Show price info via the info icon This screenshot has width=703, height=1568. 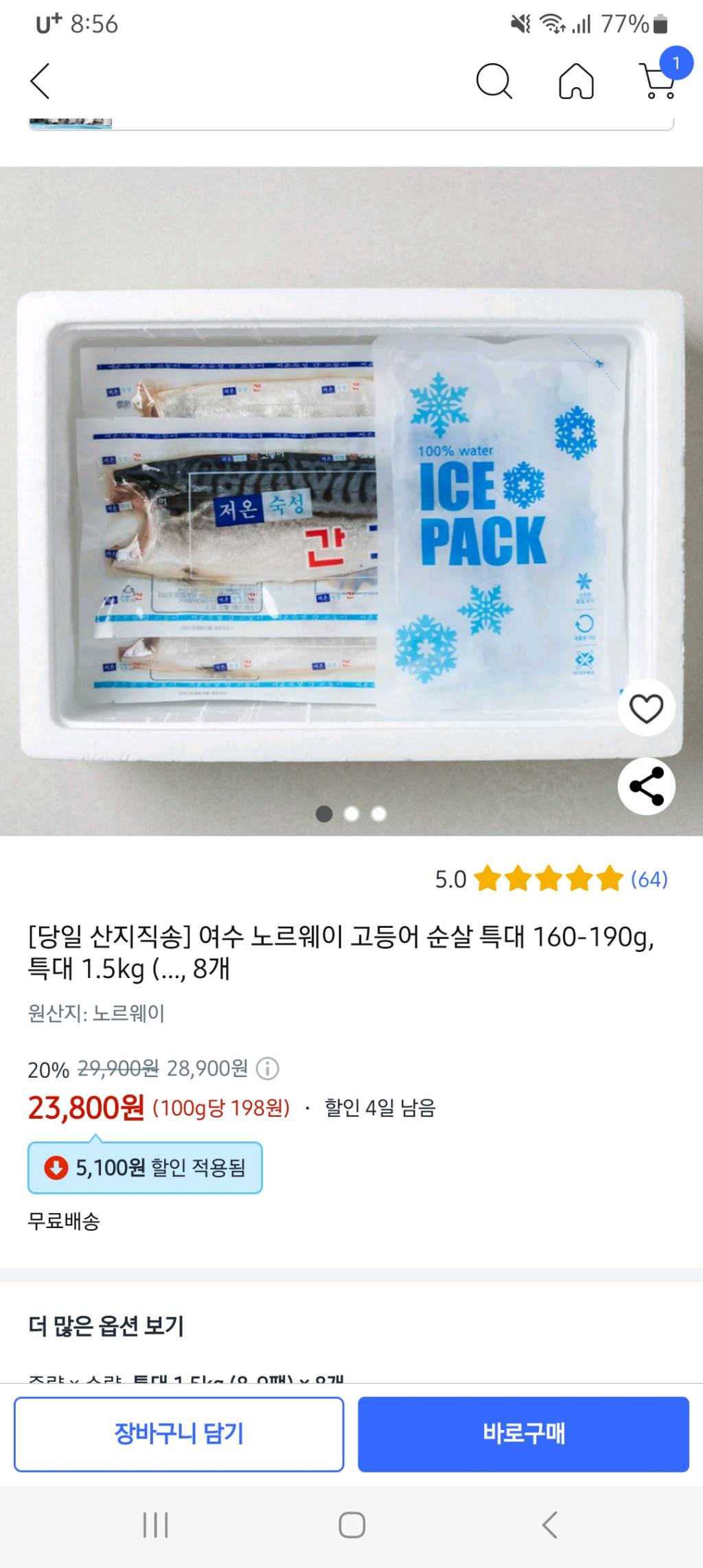267,1069
